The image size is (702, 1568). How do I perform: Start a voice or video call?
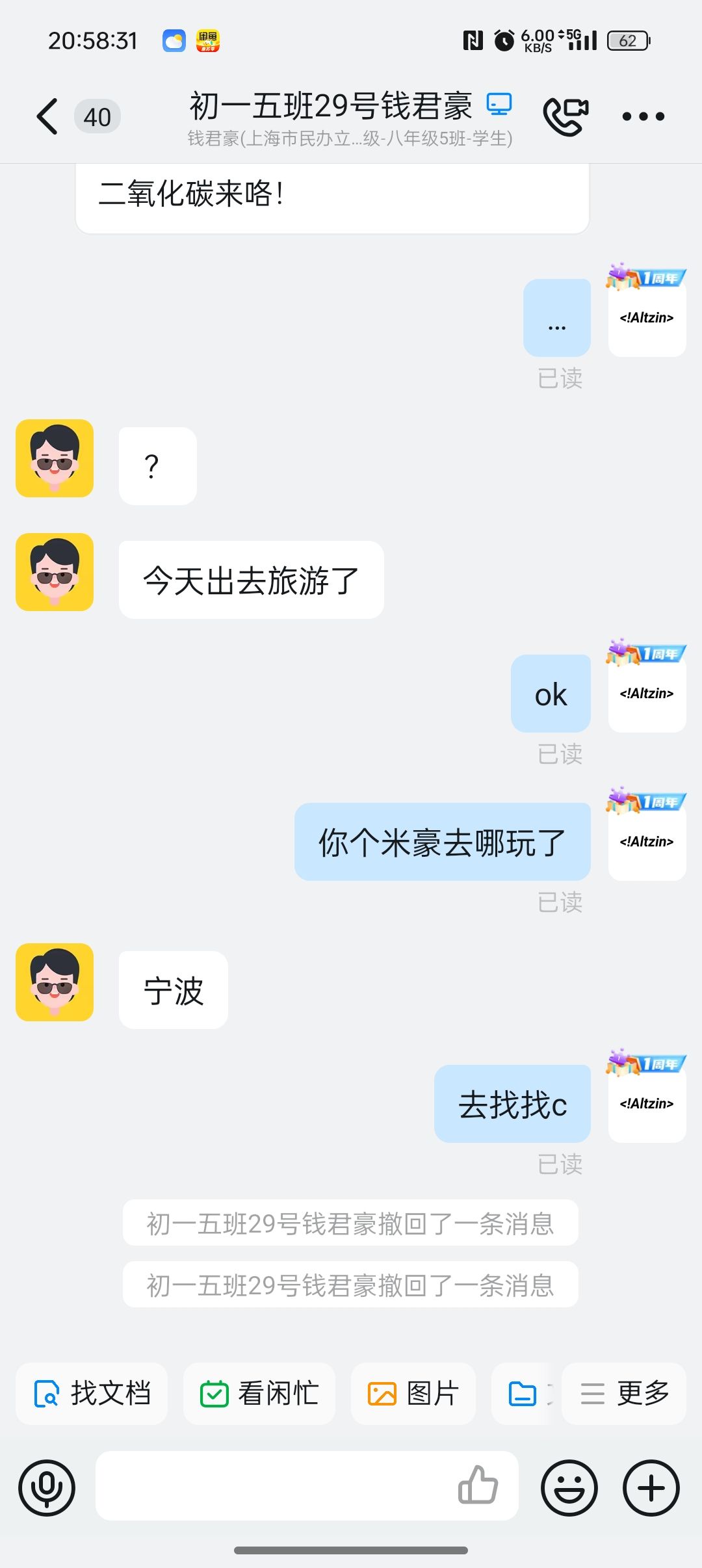[x=565, y=117]
